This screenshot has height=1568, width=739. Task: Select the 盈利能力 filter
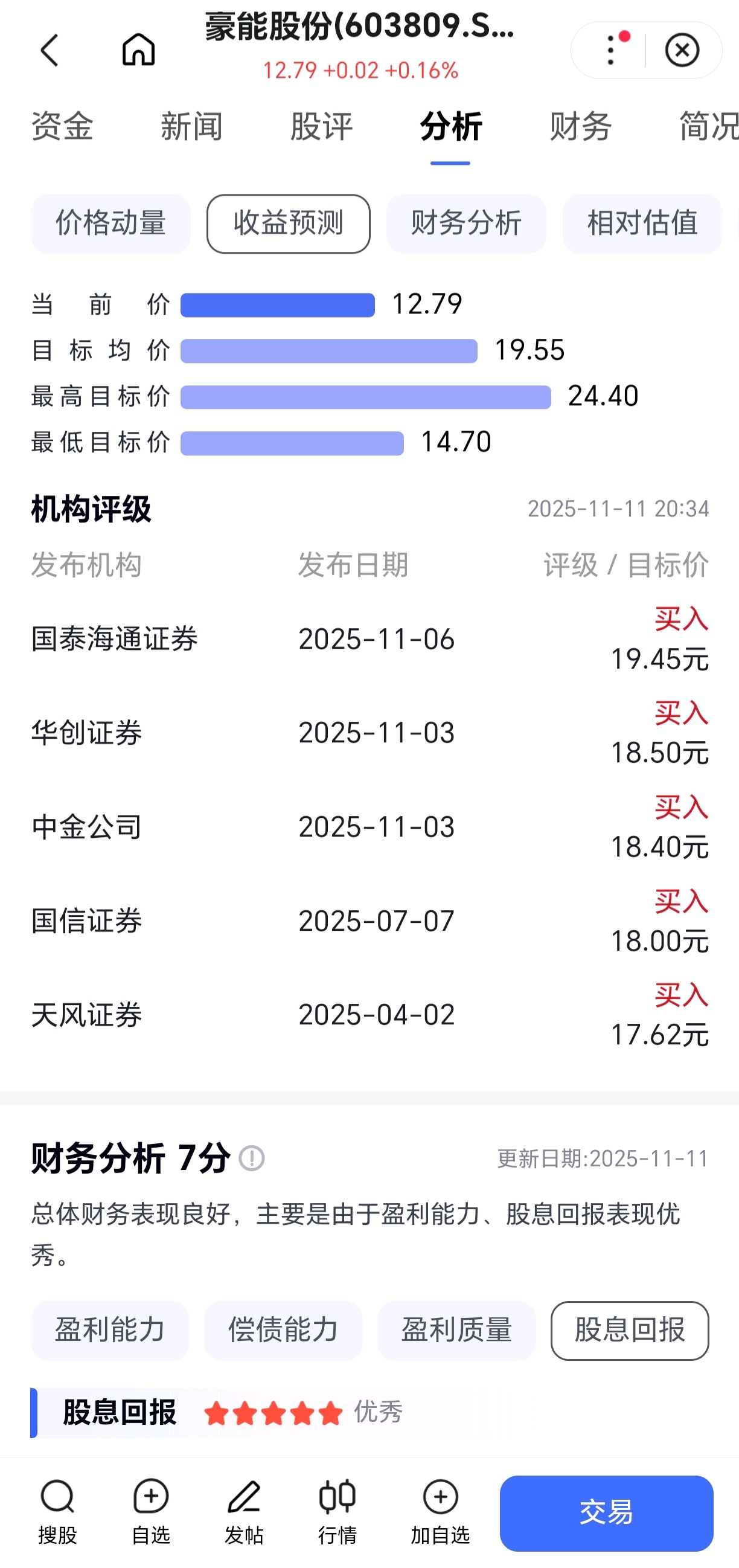point(110,1331)
